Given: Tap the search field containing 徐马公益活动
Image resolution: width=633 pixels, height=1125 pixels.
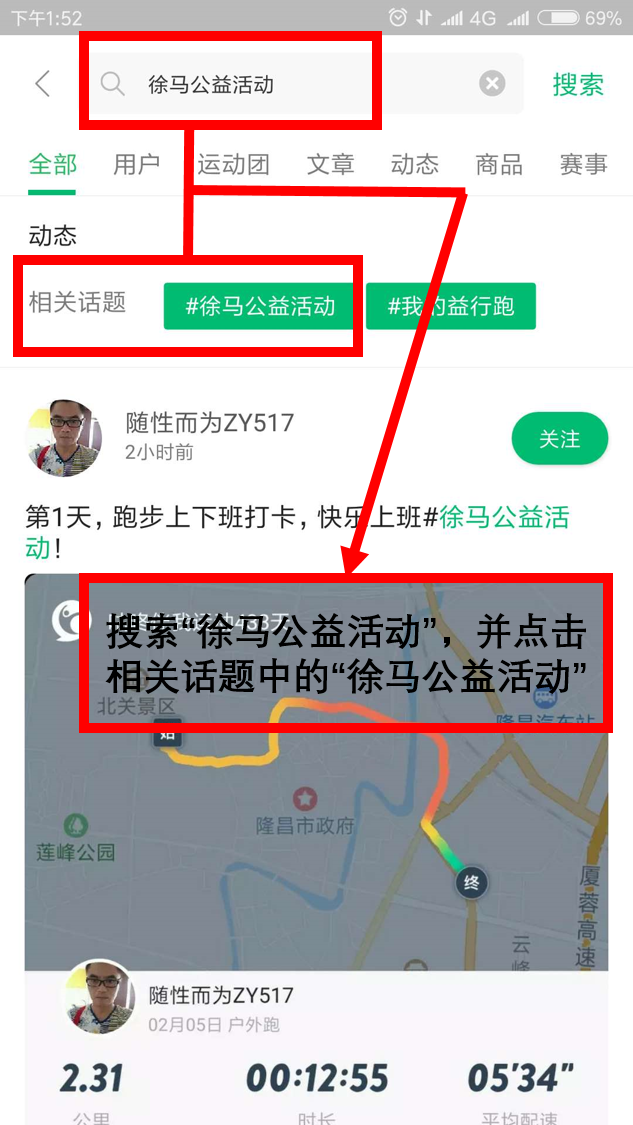Looking at the screenshot, I should (x=290, y=84).
